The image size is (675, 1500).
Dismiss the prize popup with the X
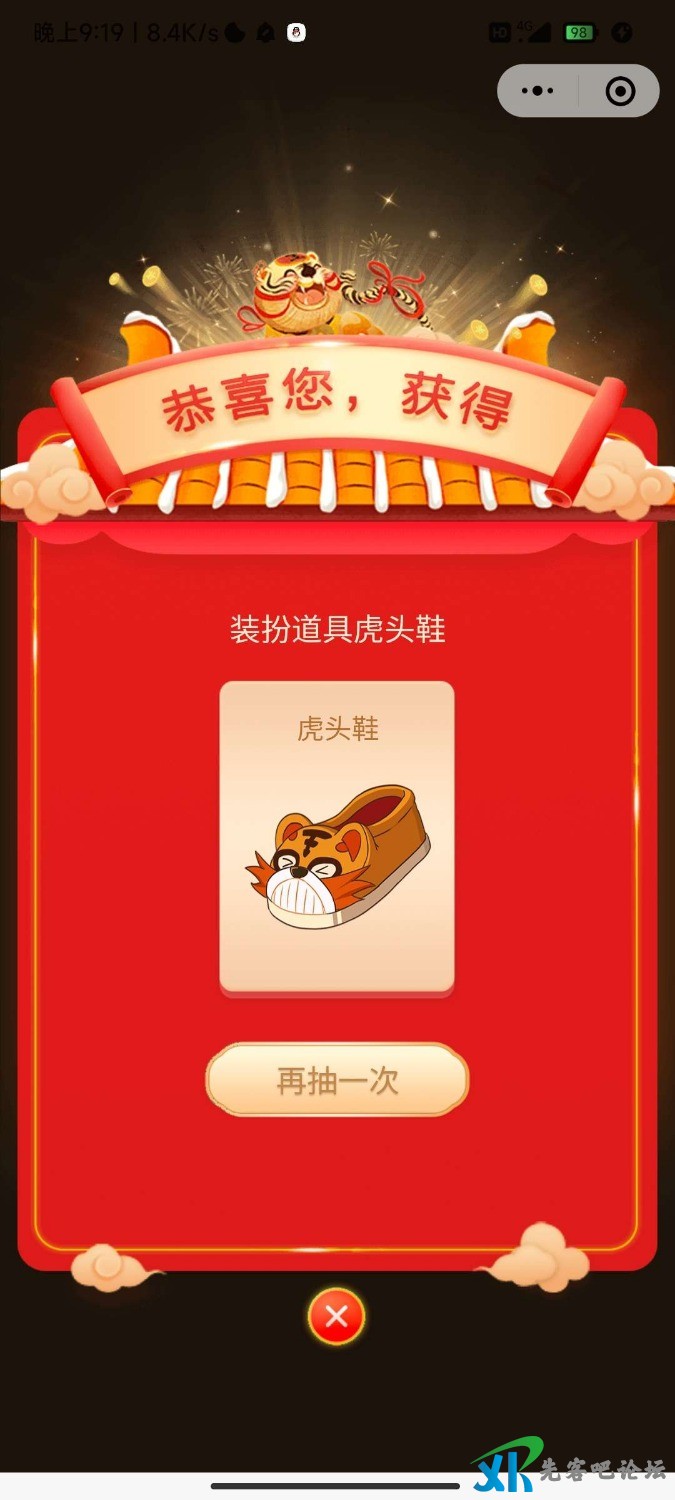pyautogui.click(x=337, y=1316)
